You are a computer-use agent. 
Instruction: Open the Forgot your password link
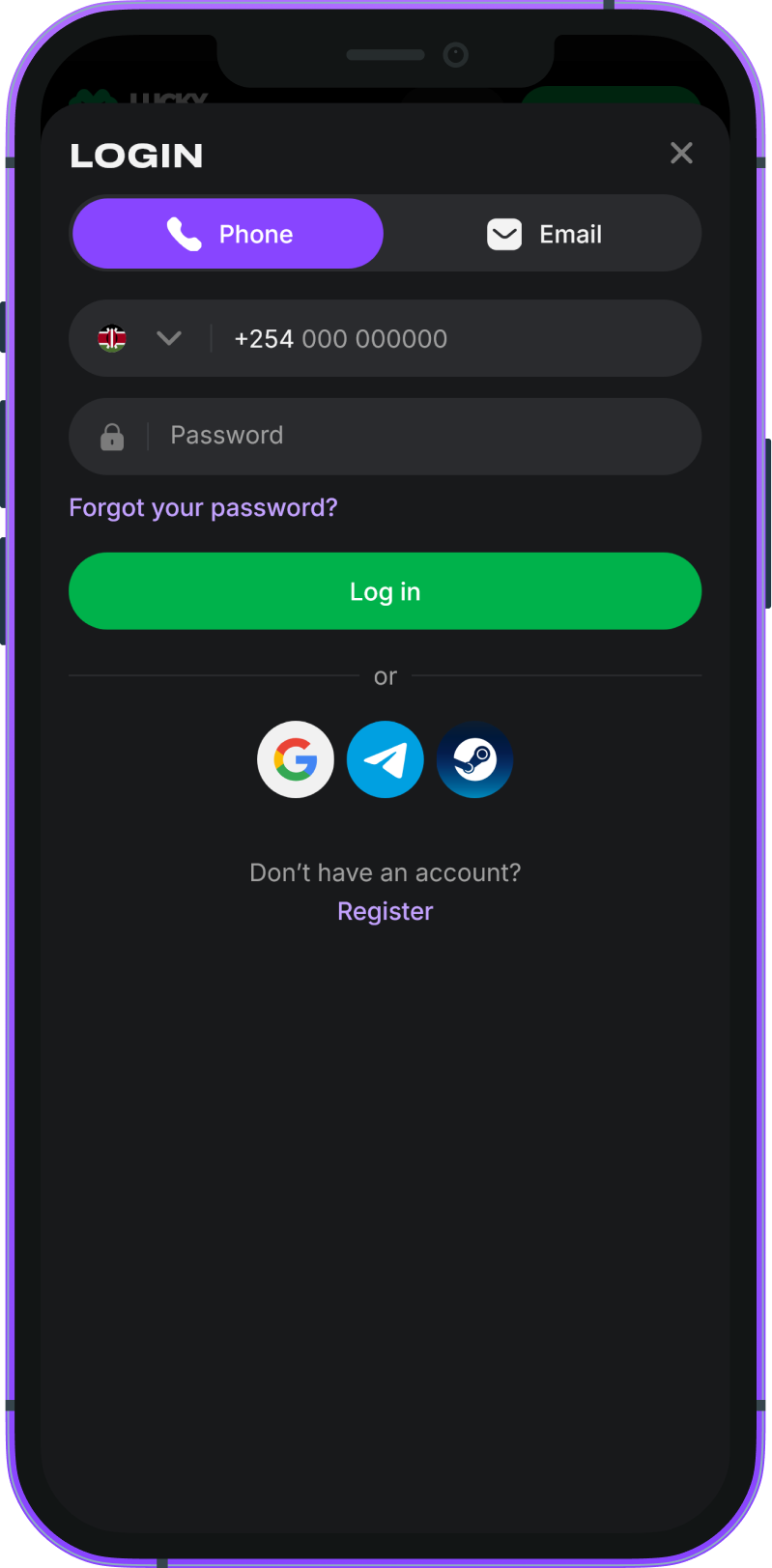click(203, 507)
